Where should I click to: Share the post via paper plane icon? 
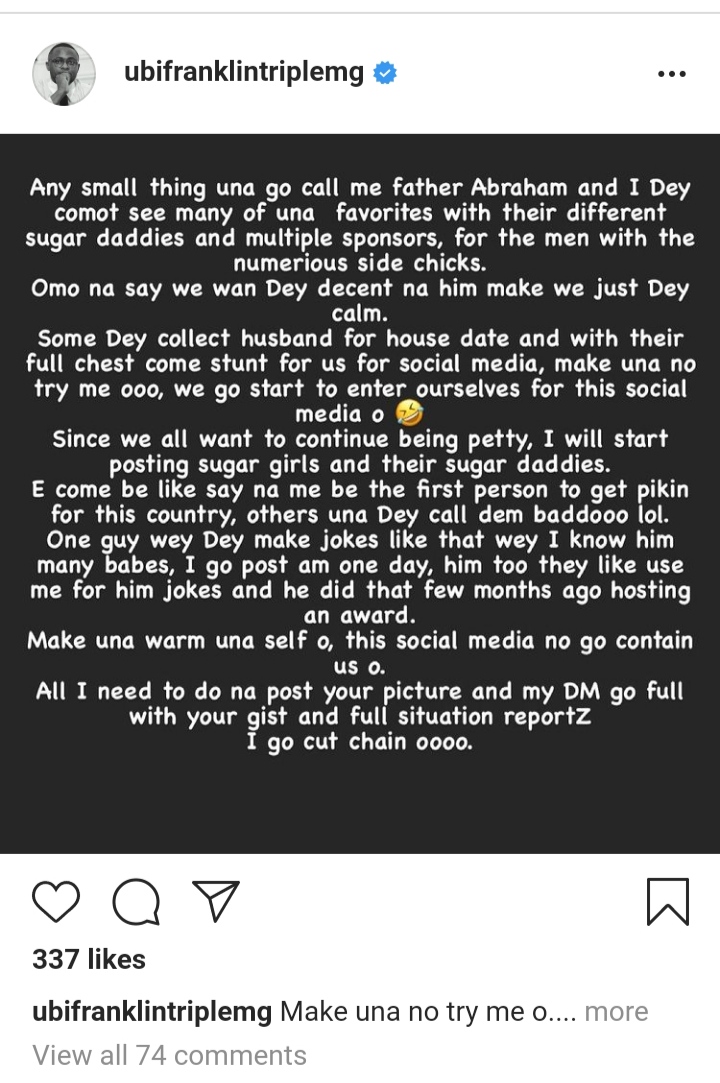pos(215,902)
